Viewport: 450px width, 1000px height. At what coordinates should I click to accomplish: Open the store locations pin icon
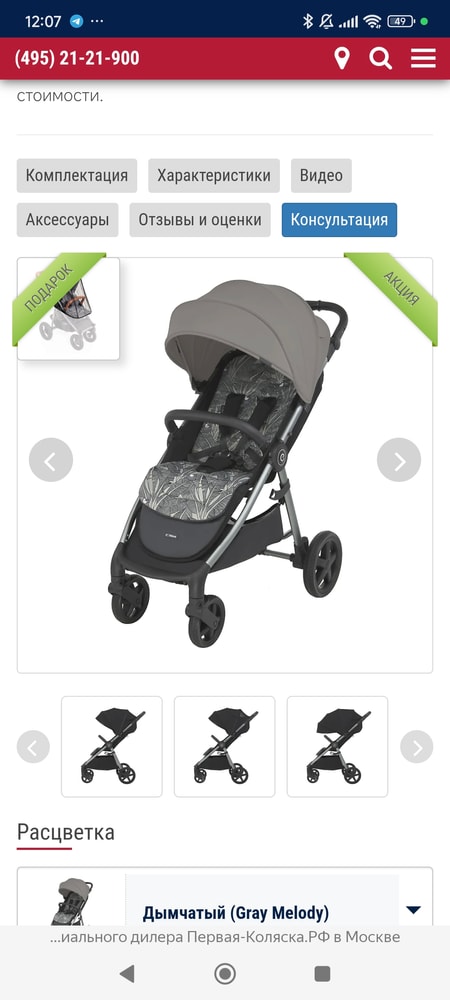click(x=342, y=59)
